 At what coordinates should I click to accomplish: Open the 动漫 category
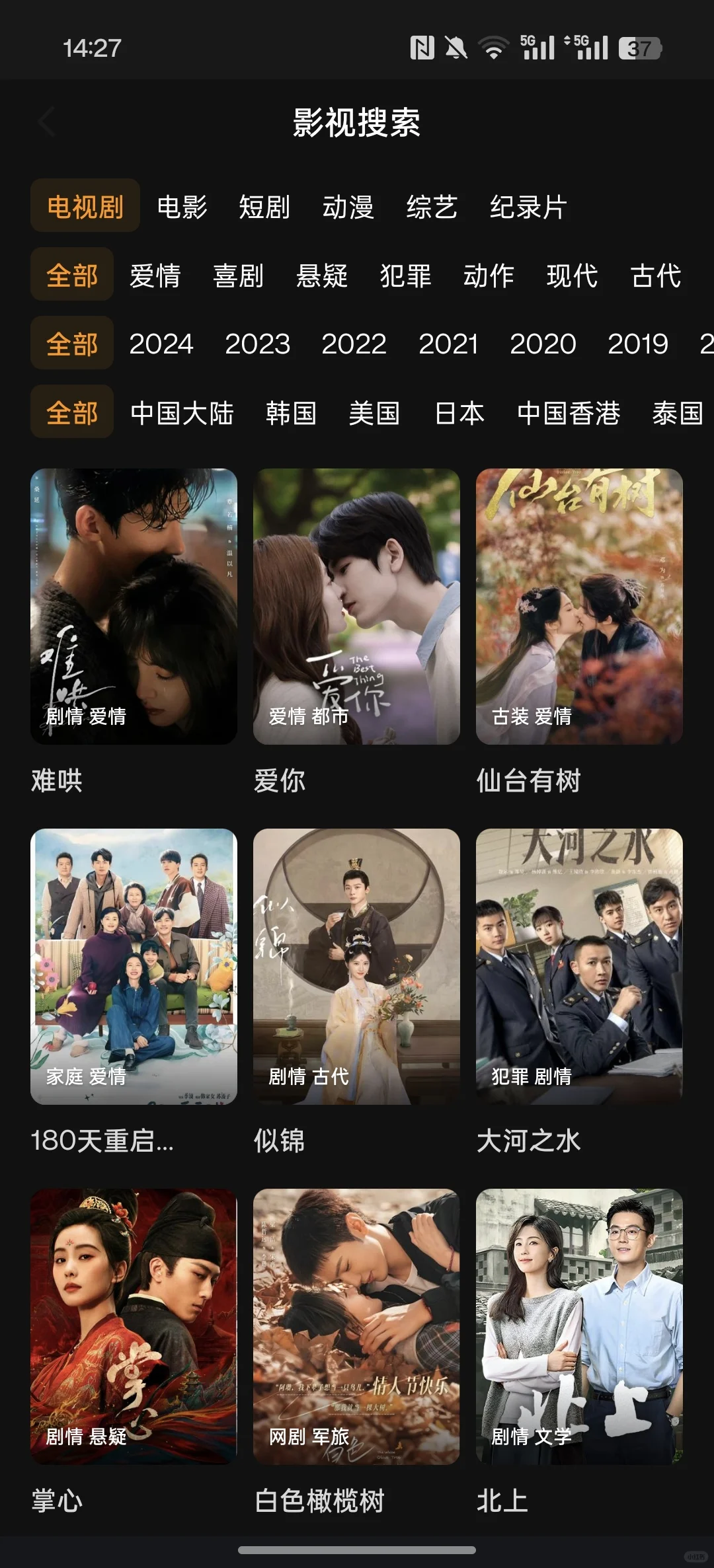pos(348,207)
